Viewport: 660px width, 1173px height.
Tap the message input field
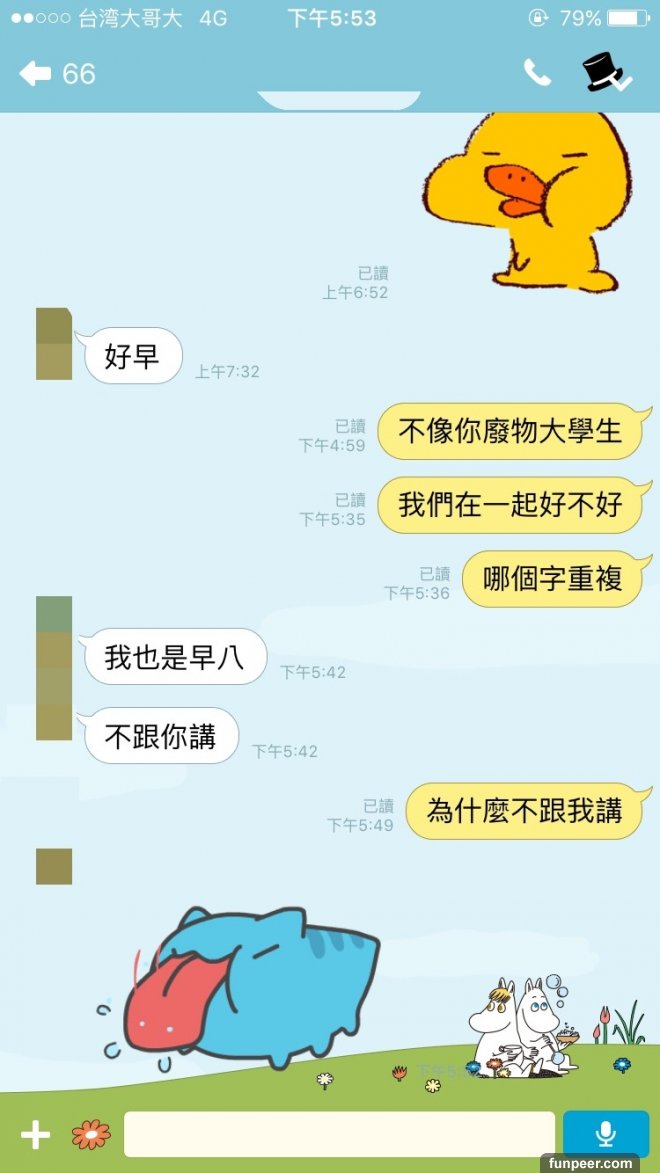pyautogui.click(x=338, y=1134)
